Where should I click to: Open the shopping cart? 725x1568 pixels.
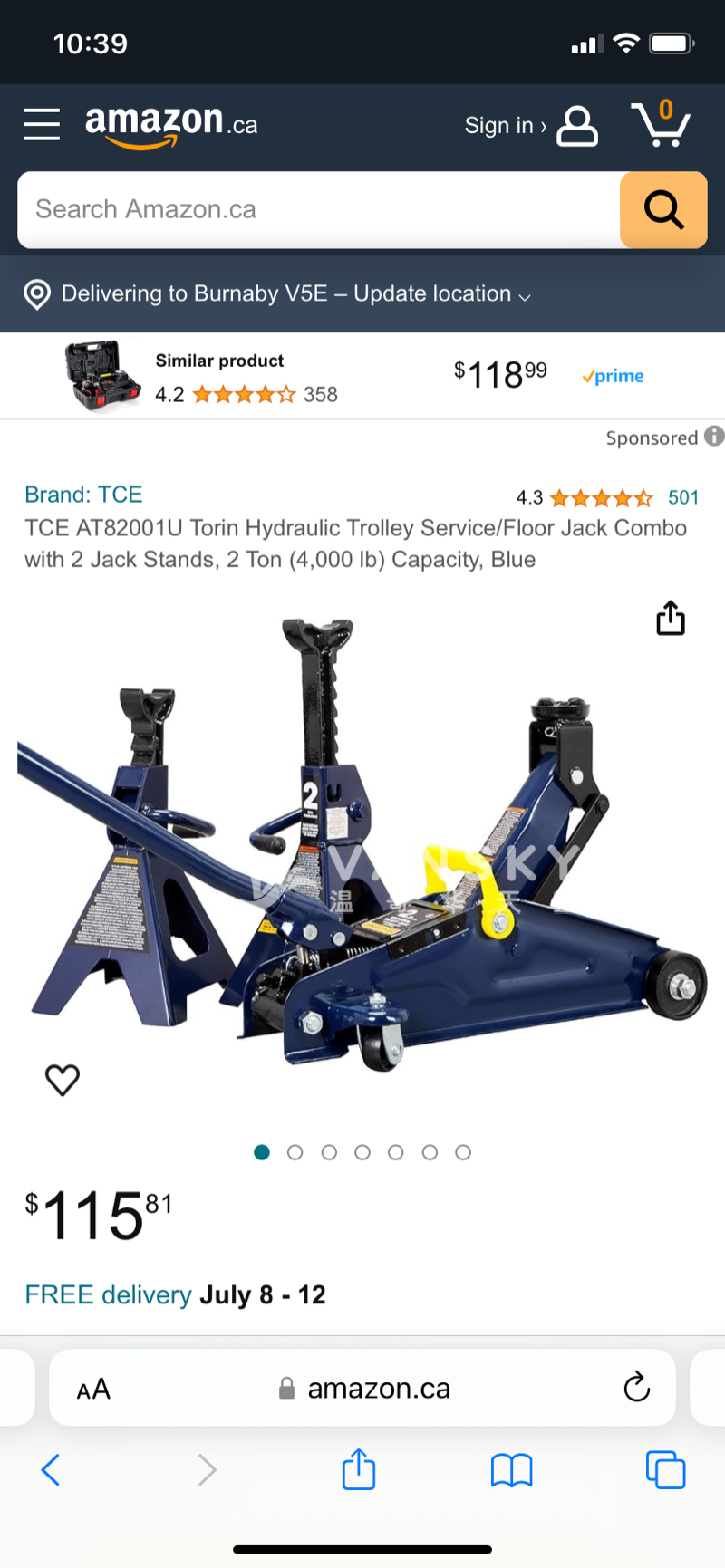click(661, 125)
